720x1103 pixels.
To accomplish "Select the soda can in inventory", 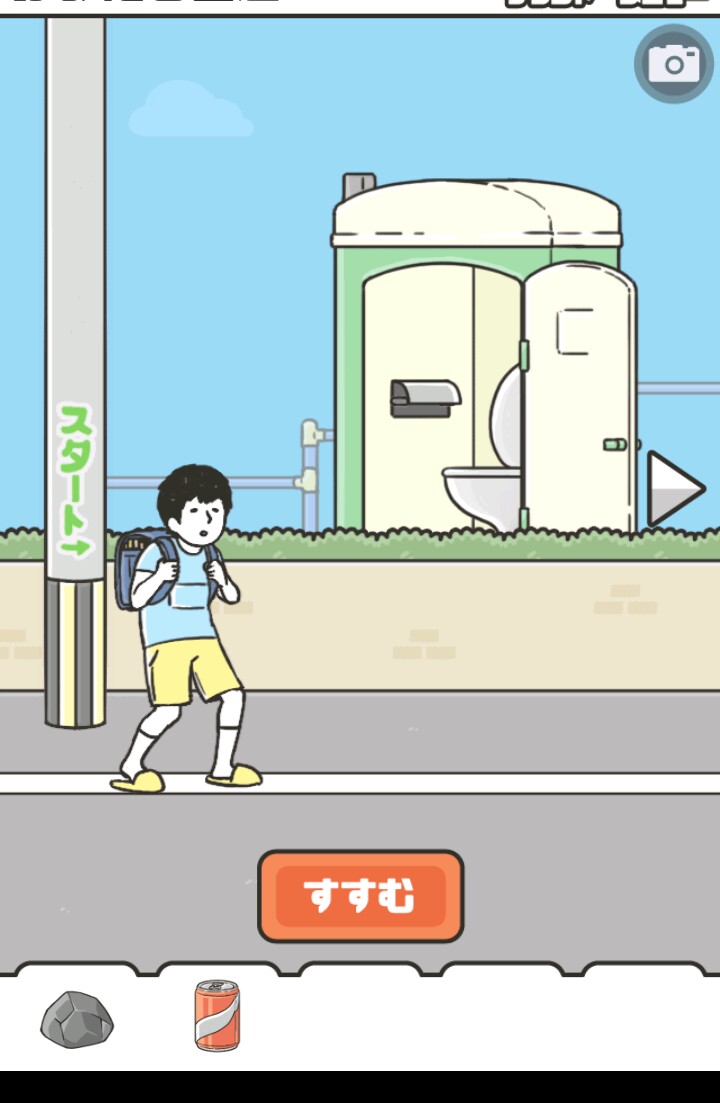I will point(217,1015).
